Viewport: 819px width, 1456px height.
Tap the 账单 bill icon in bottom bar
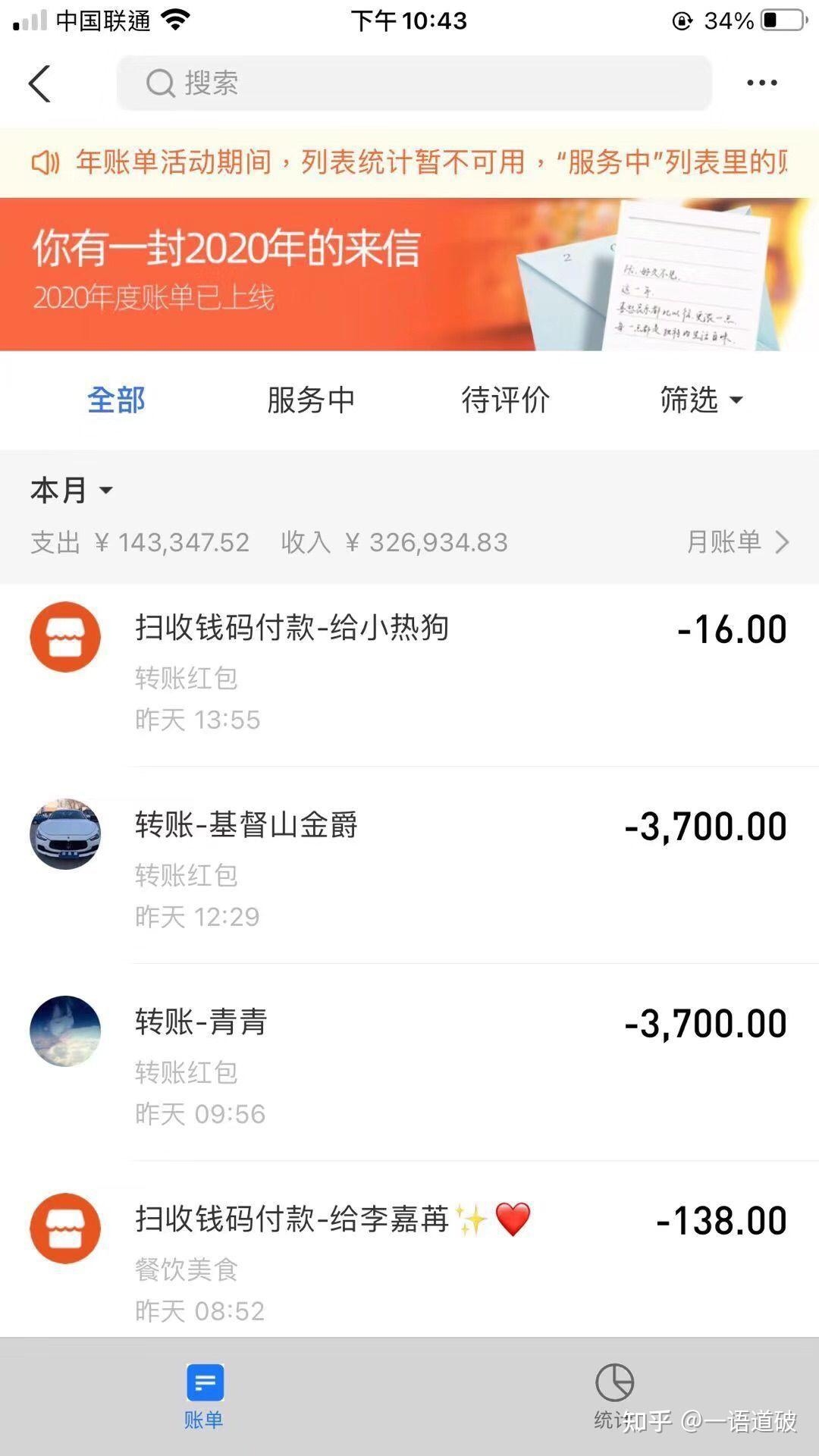pyautogui.click(x=205, y=1383)
